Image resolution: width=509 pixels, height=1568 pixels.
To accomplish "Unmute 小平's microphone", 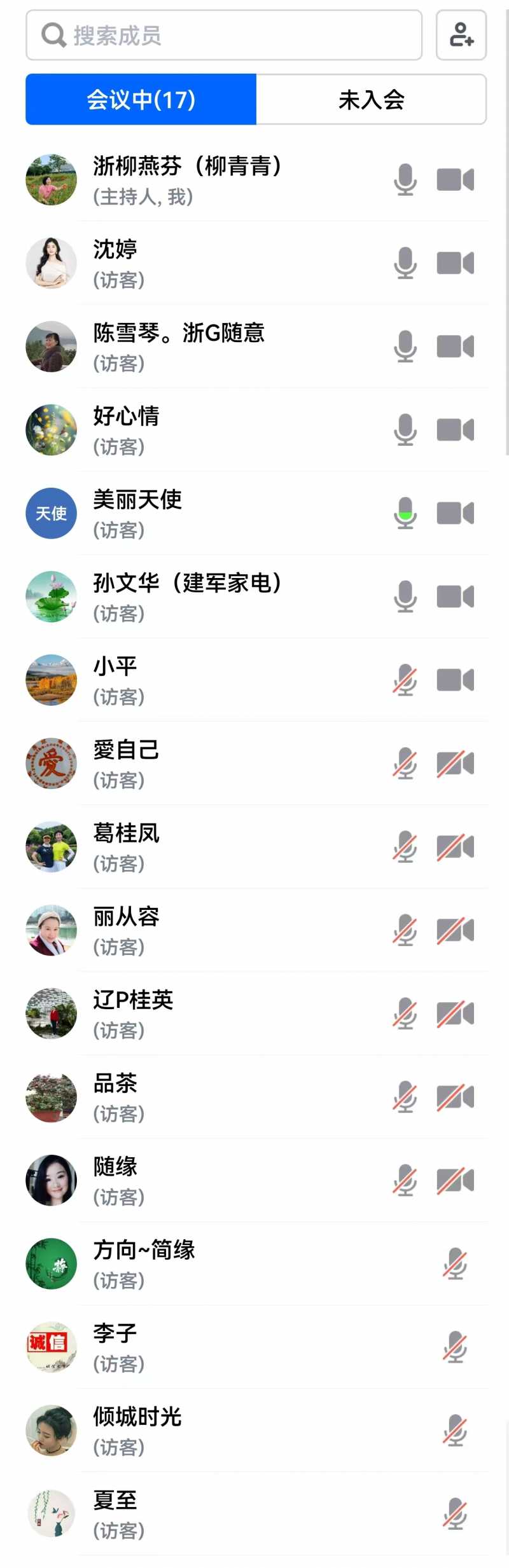I will 405,680.
